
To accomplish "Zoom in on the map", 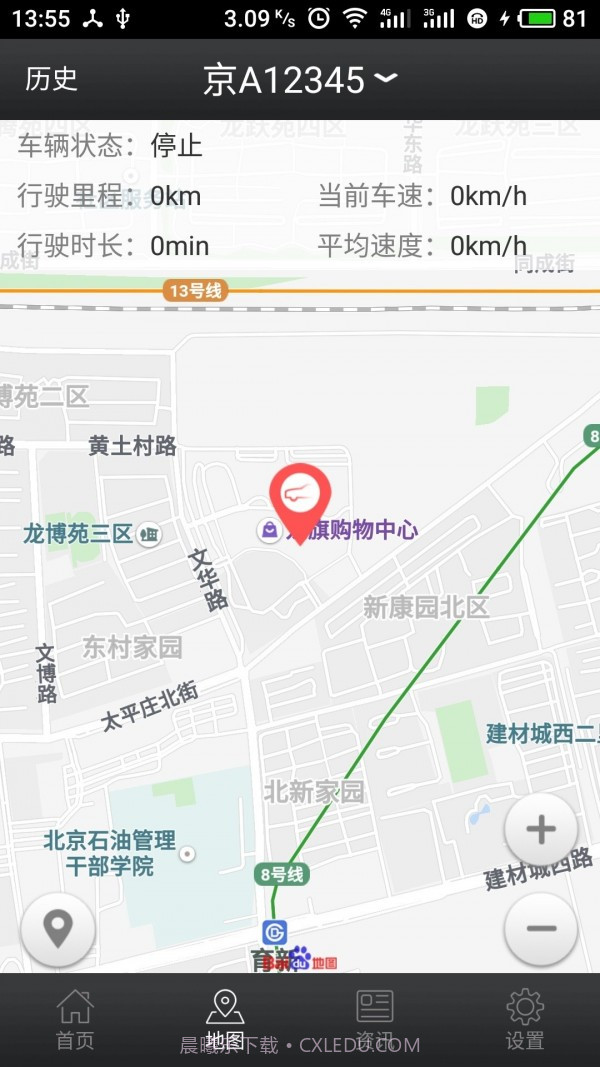I will tap(541, 829).
